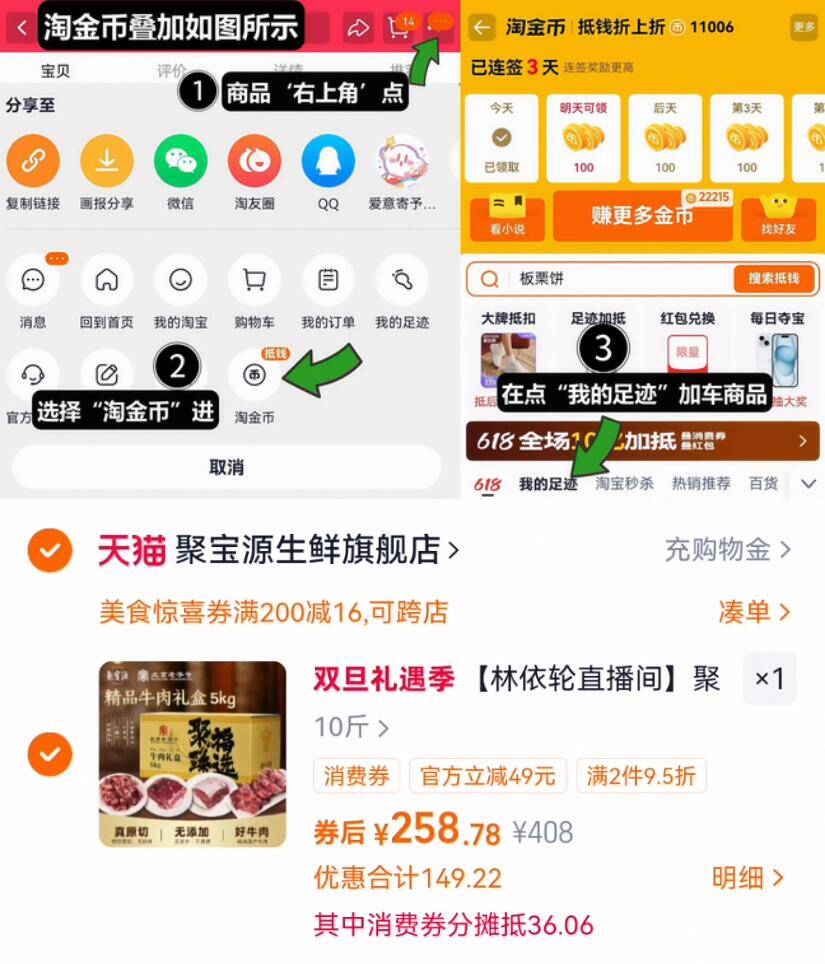Expand the category bar chevron
The height and width of the screenshot is (964, 825).
tap(807, 483)
